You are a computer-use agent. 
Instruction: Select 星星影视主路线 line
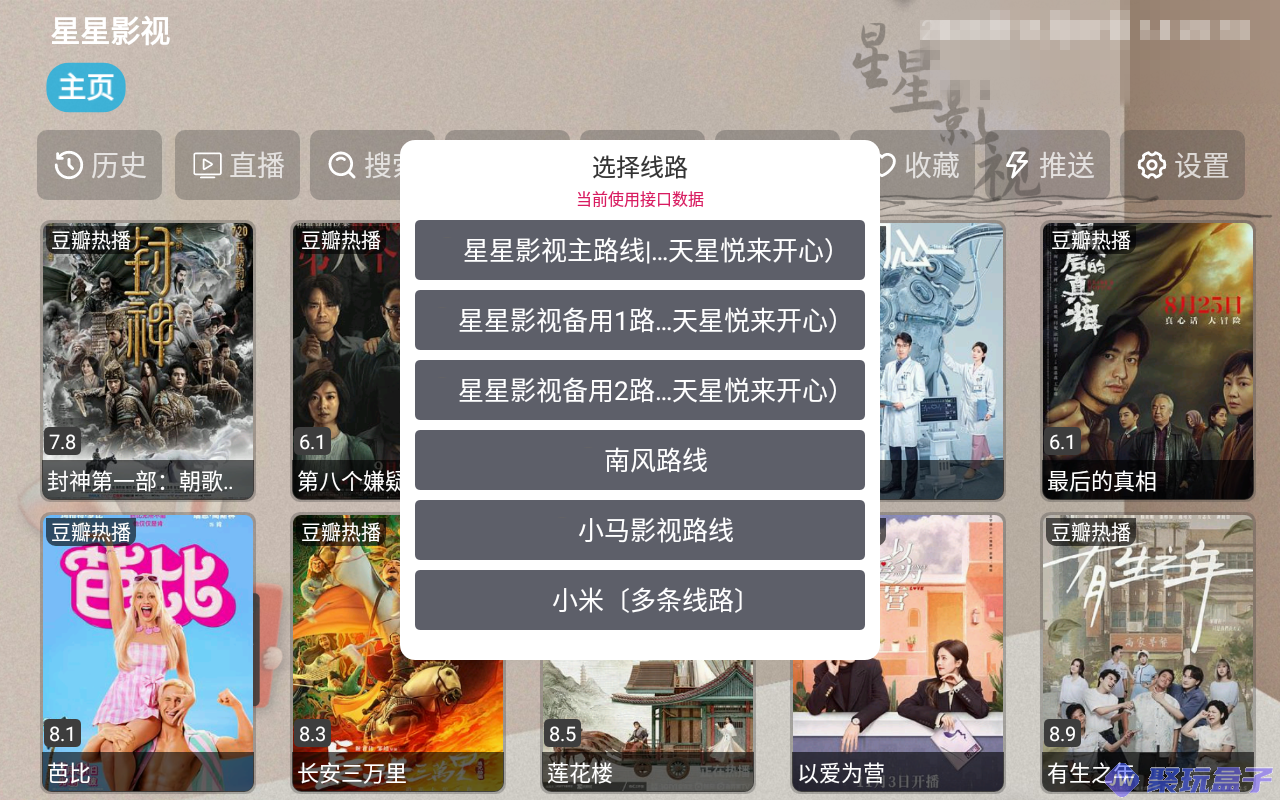[x=640, y=250]
